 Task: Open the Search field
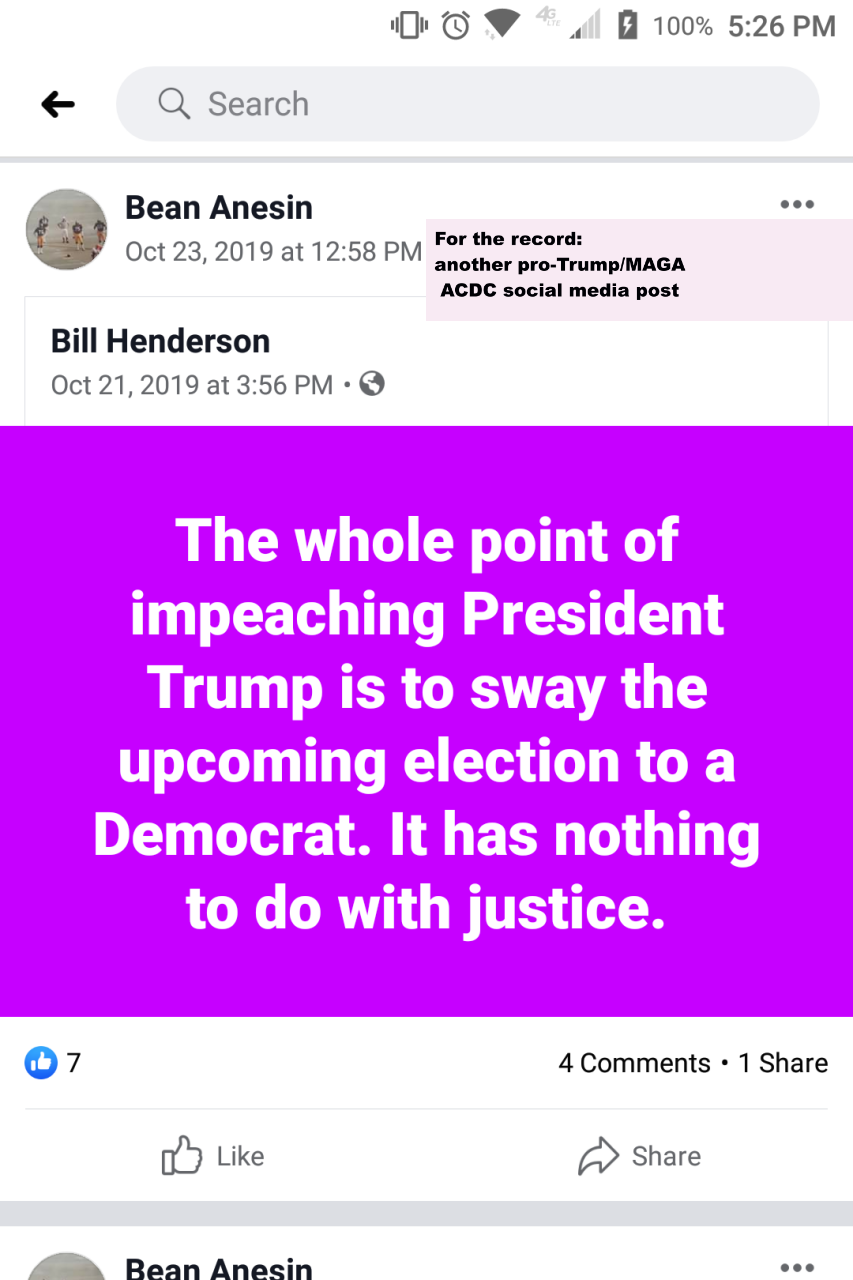[467, 104]
